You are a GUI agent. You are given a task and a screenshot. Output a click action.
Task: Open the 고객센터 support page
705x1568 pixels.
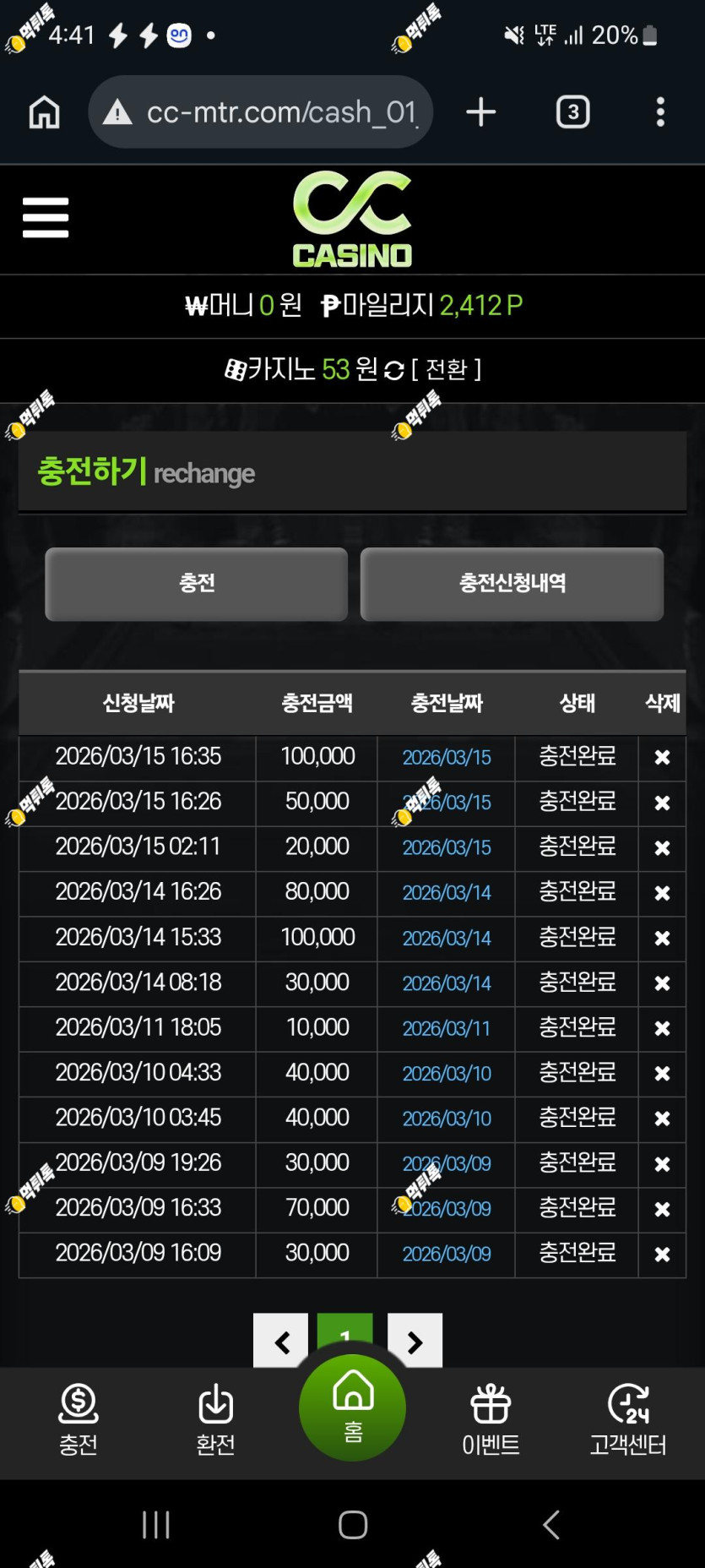(x=628, y=1421)
